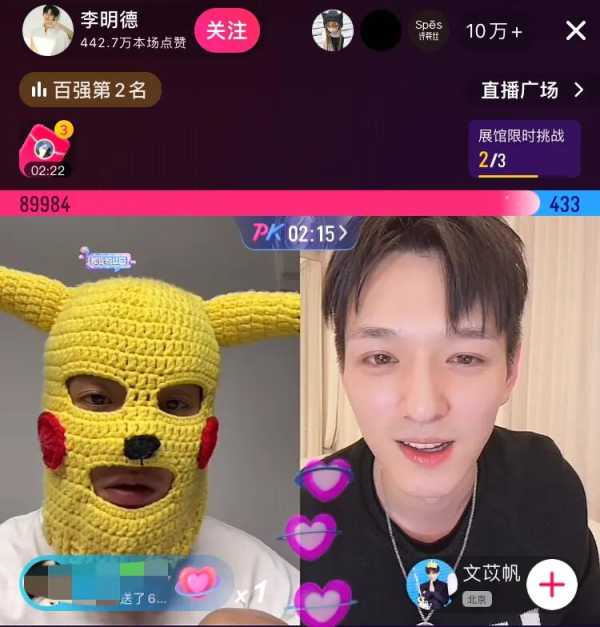The height and width of the screenshot is (627, 600).
Task: Open opponent 文苡帆's profile avatar
Action: pyautogui.click(x=432, y=584)
